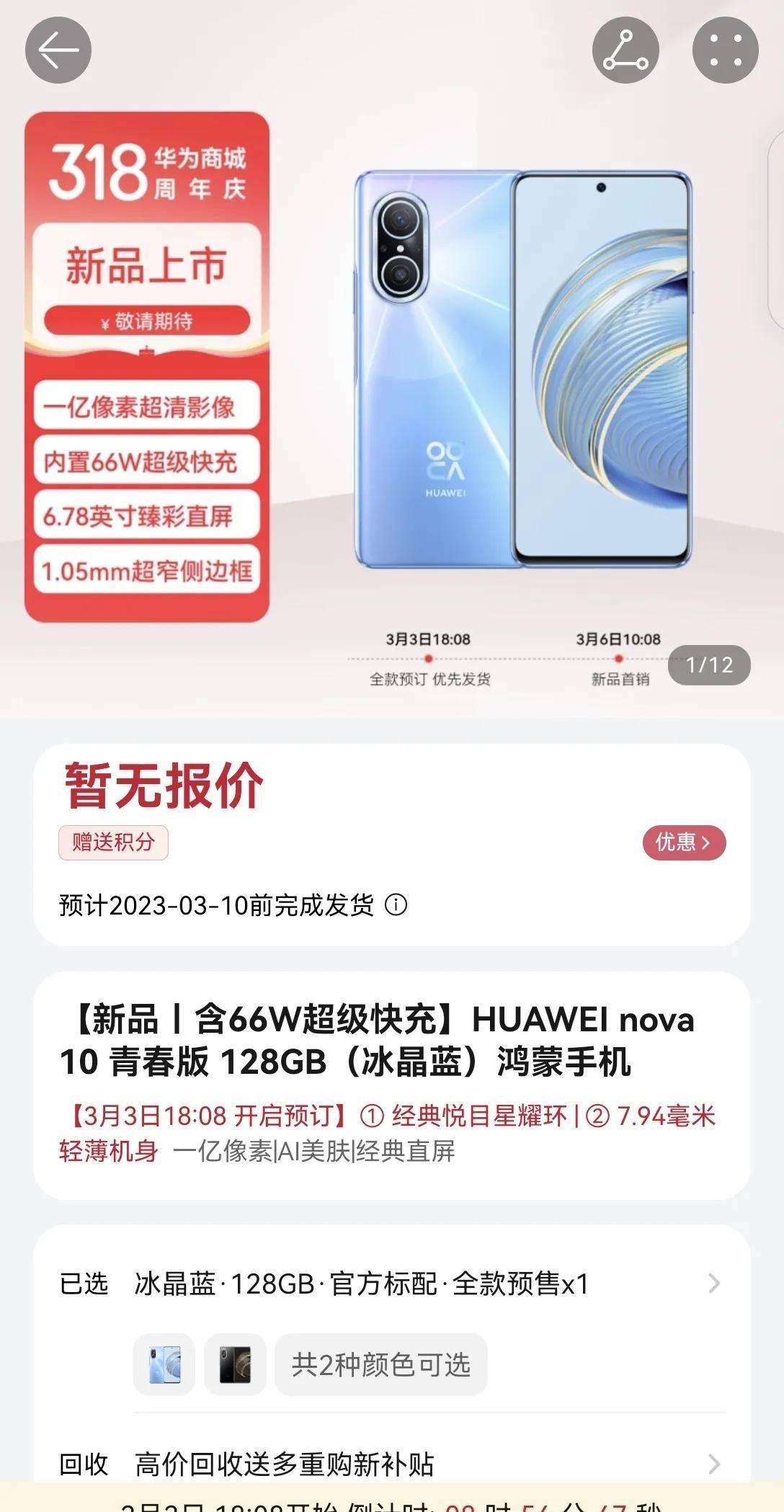This screenshot has height=1512, width=784.
Task: Open the 优惠 discounts button
Action: tap(683, 842)
